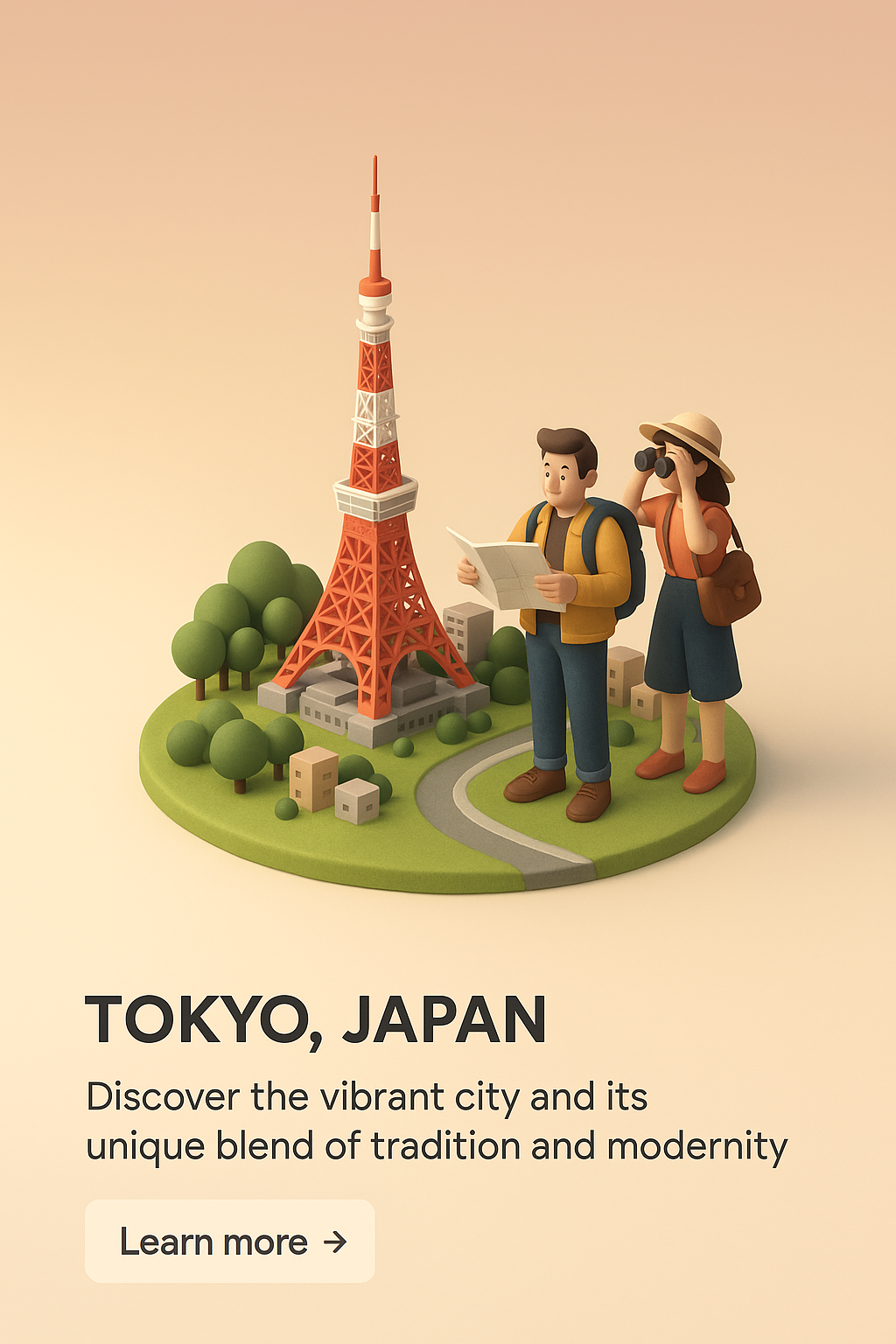Tap the Learn more button
Image resolution: width=896 pixels, height=1344 pixels.
230,1242
